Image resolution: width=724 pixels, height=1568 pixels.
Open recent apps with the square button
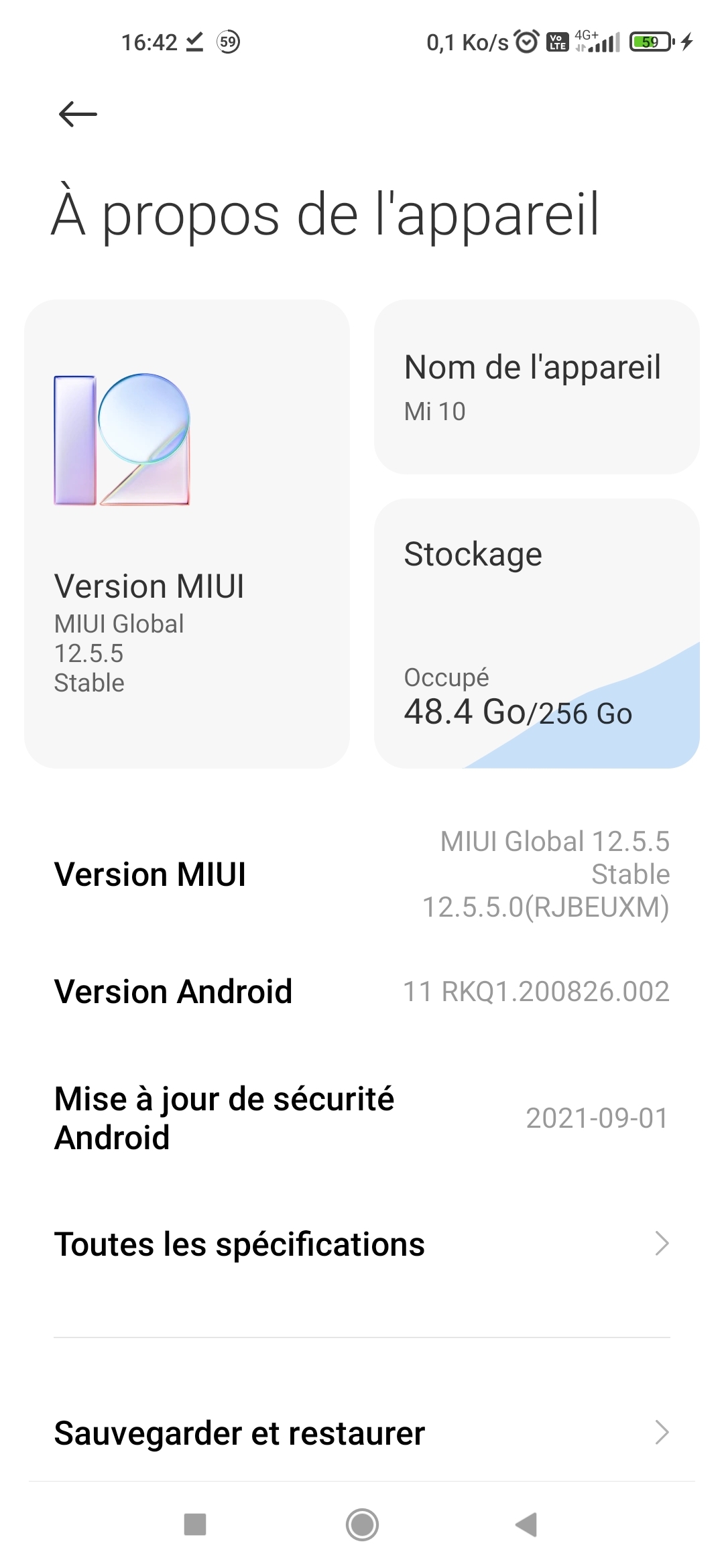click(195, 1524)
